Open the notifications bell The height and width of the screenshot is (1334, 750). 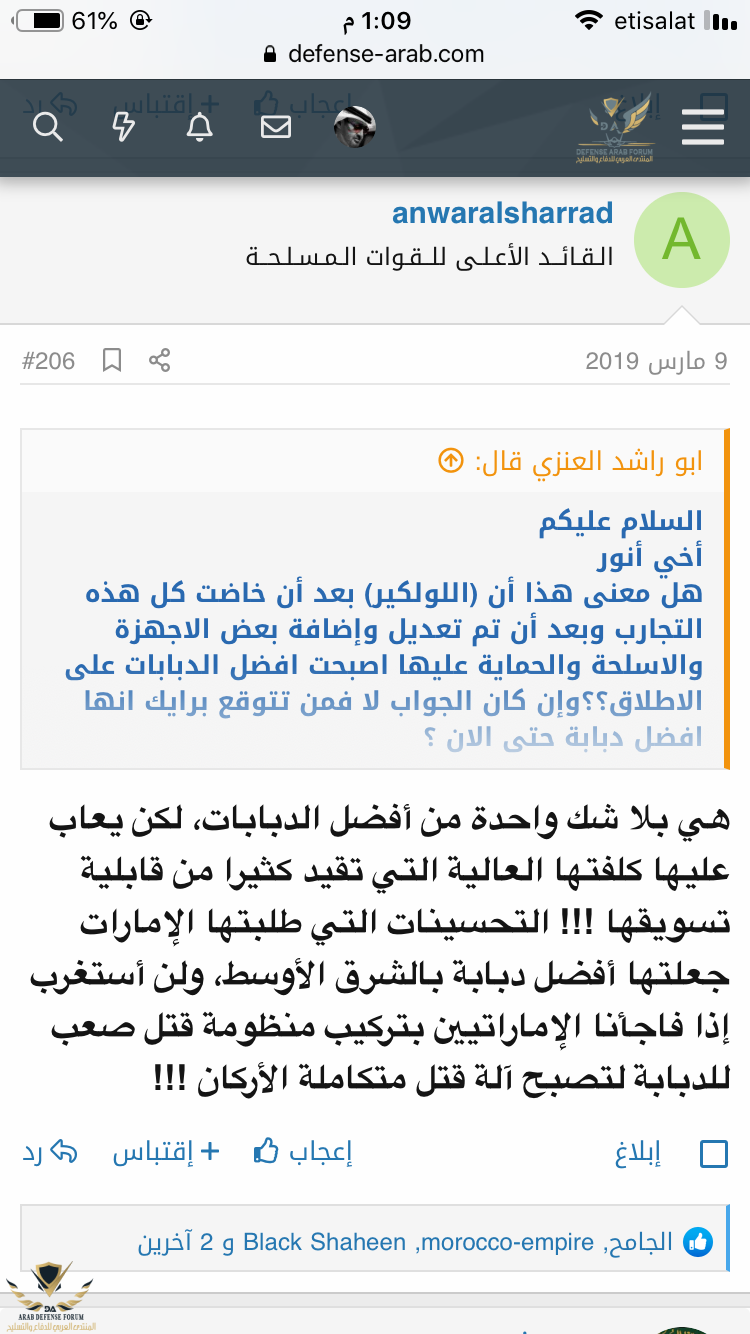pos(200,127)
